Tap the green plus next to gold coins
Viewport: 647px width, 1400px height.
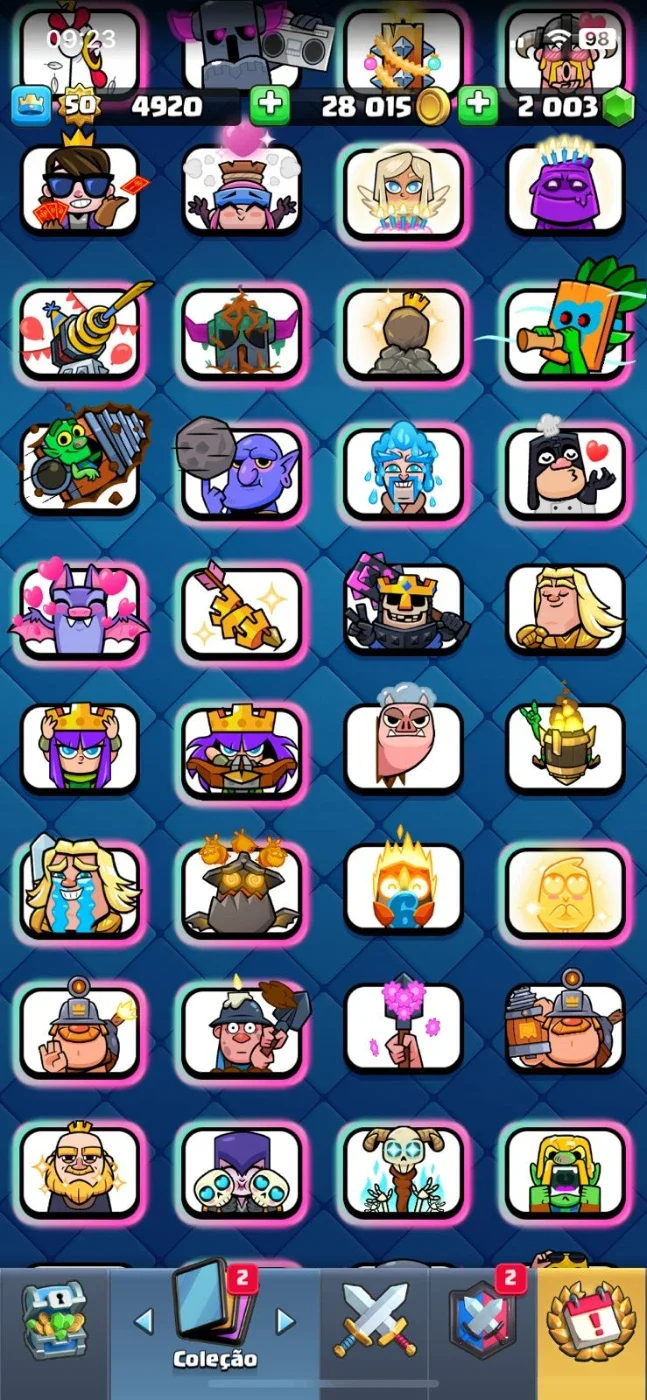click(269, 104)
